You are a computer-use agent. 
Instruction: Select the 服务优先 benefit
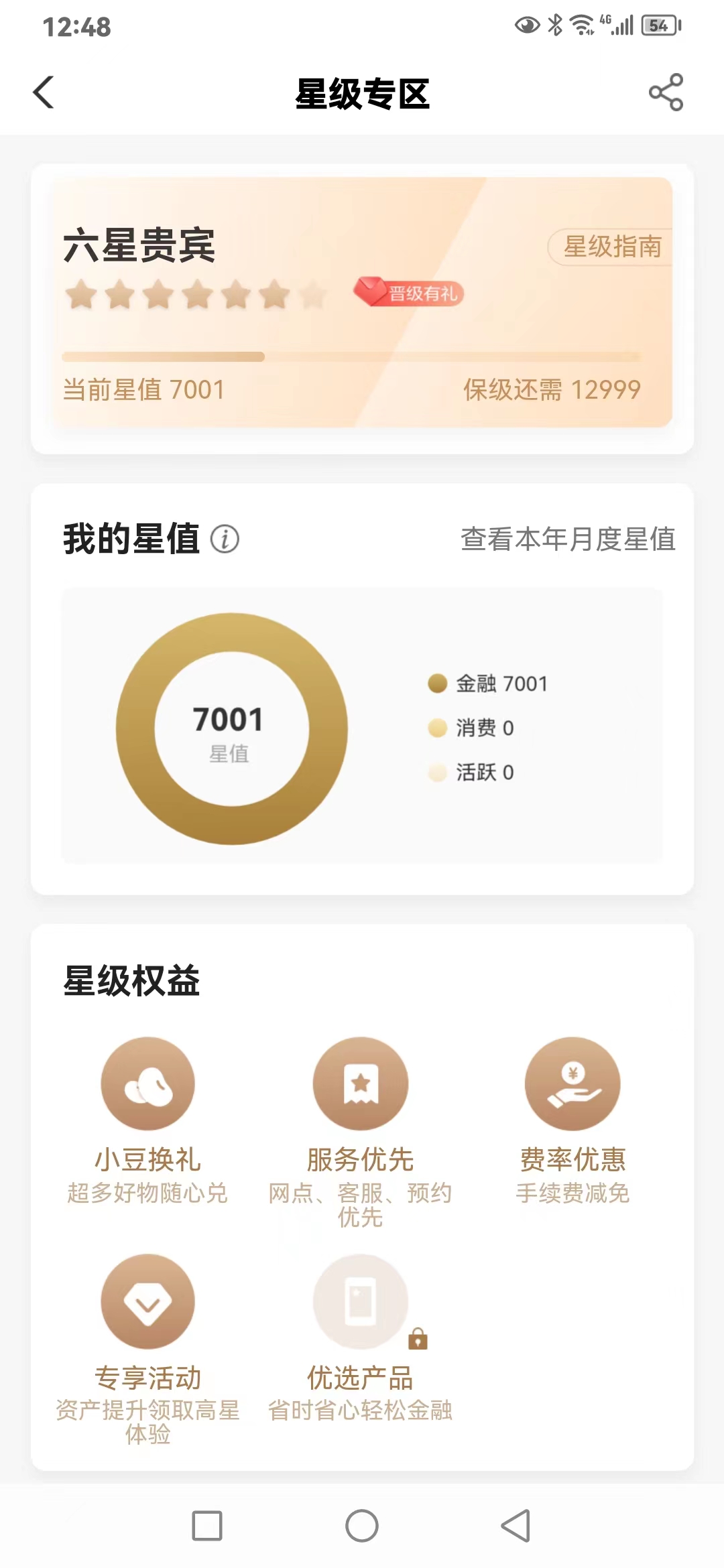point(360,1132)
